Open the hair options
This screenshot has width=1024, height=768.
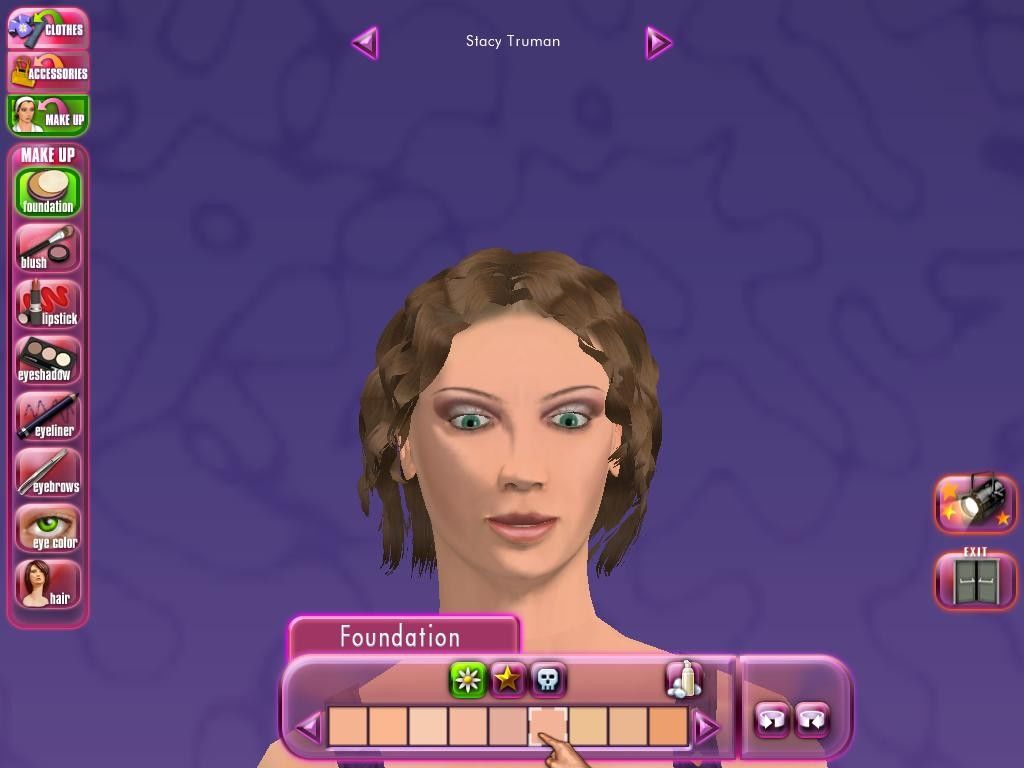point(48,584)
